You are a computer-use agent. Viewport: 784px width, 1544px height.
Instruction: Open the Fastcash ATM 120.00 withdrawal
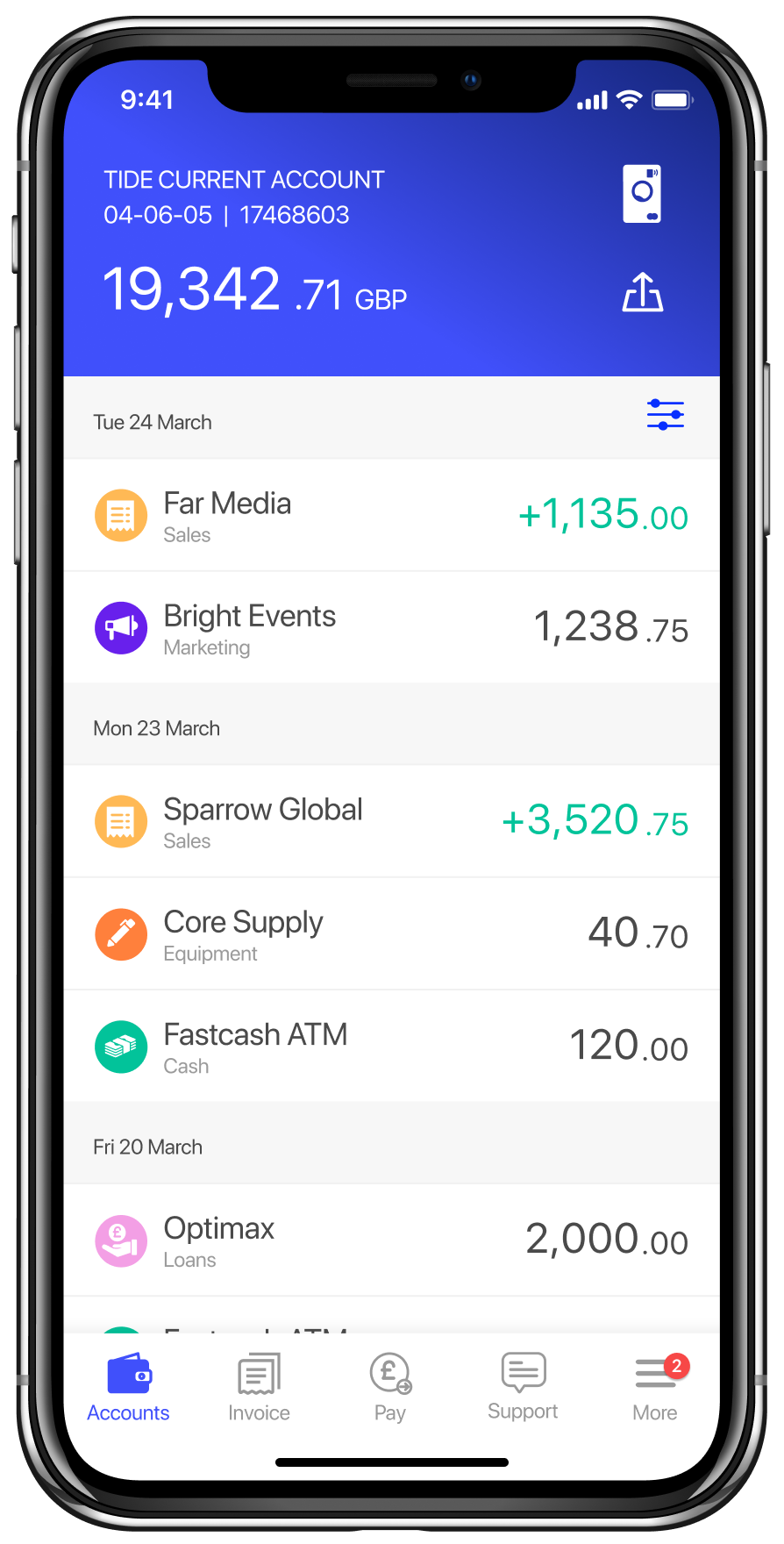coord(391,1047)
